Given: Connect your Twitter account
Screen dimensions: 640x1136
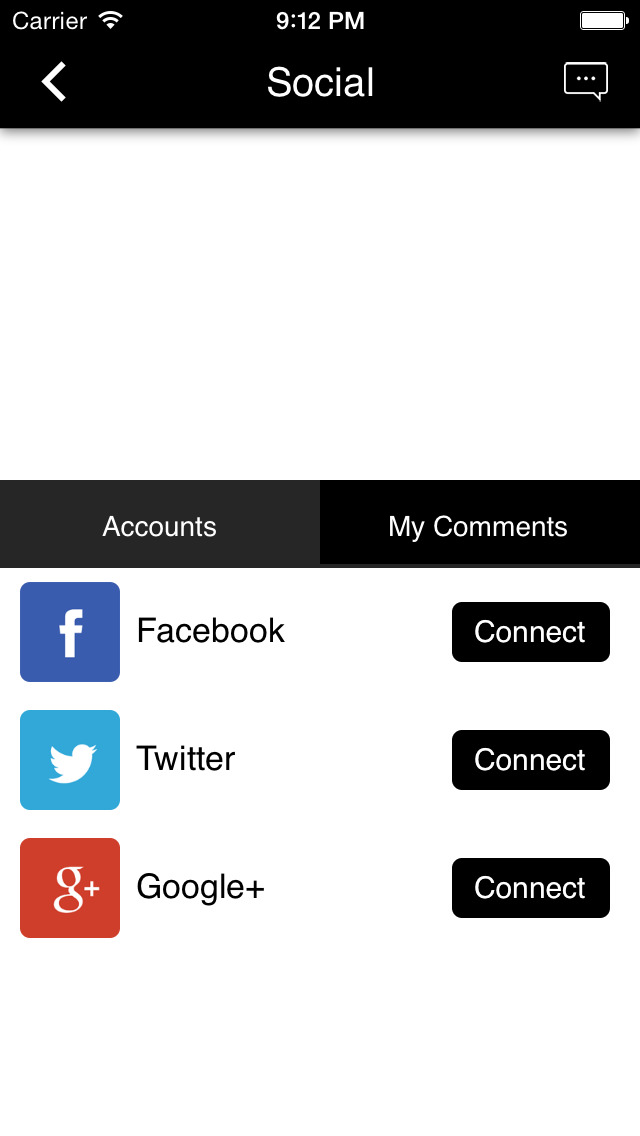Looking at the screenshot, I should (530, 760).
